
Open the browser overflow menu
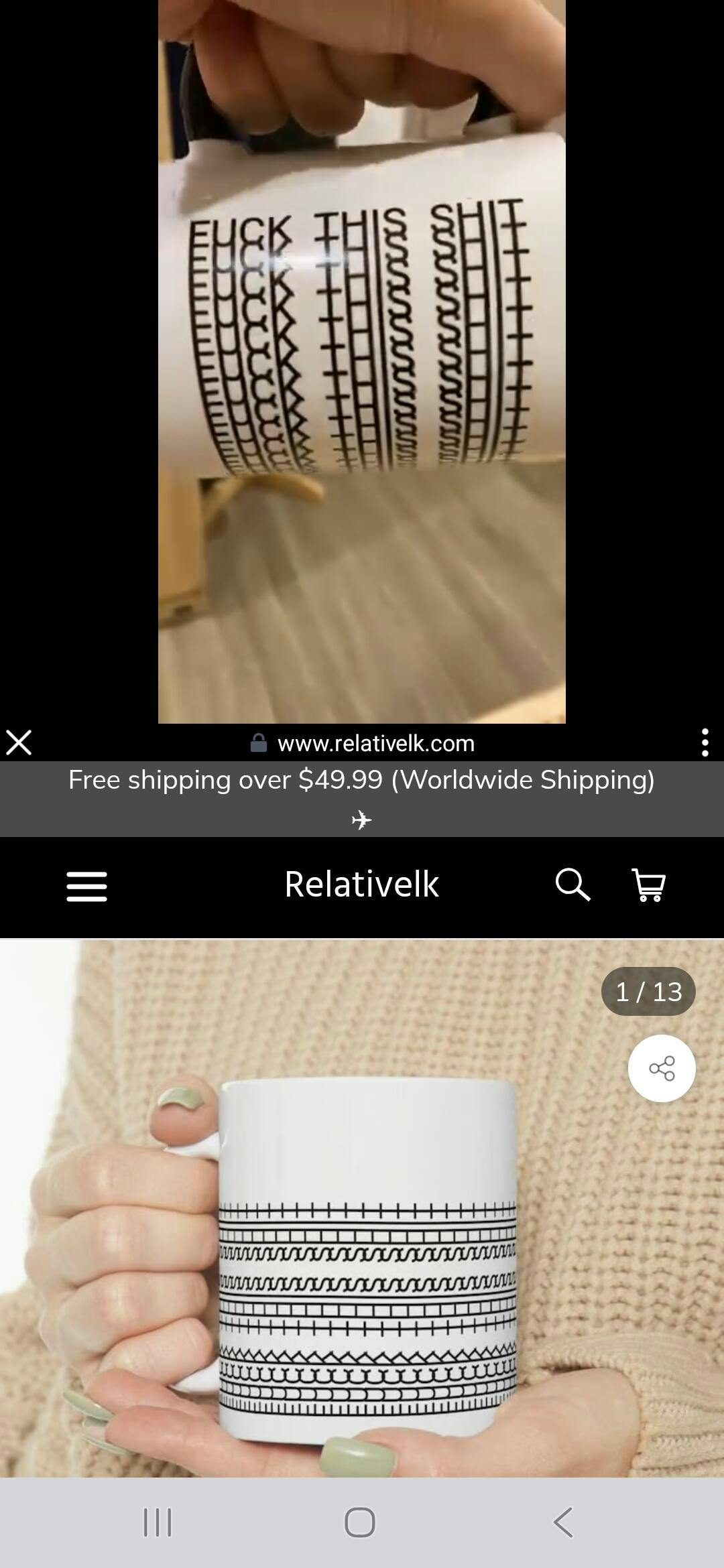(705, 742)
